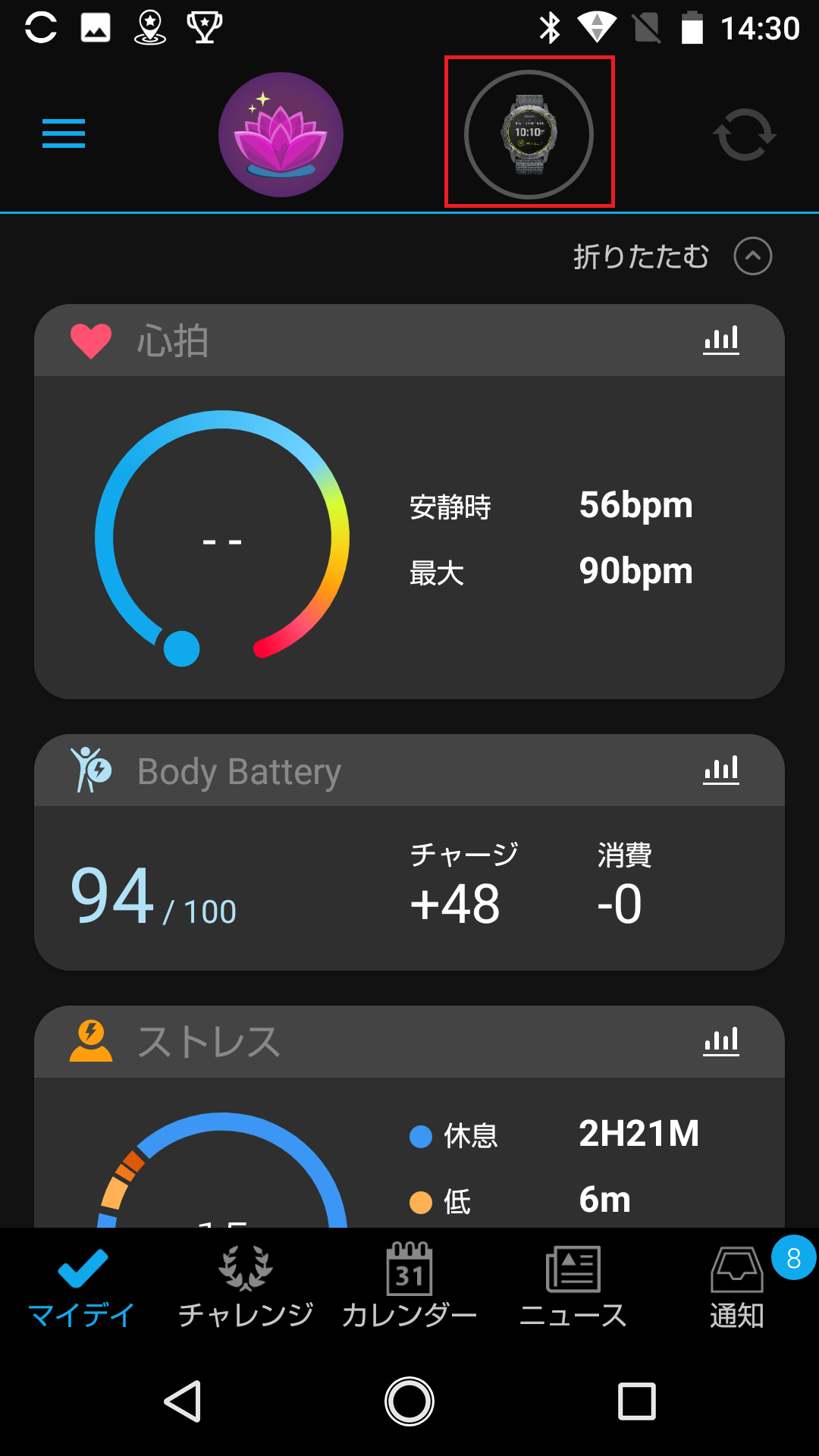Viewport: 819px width, 1456px height.
Task: Open the stress bar chart details
Action: click(720, 1041)
